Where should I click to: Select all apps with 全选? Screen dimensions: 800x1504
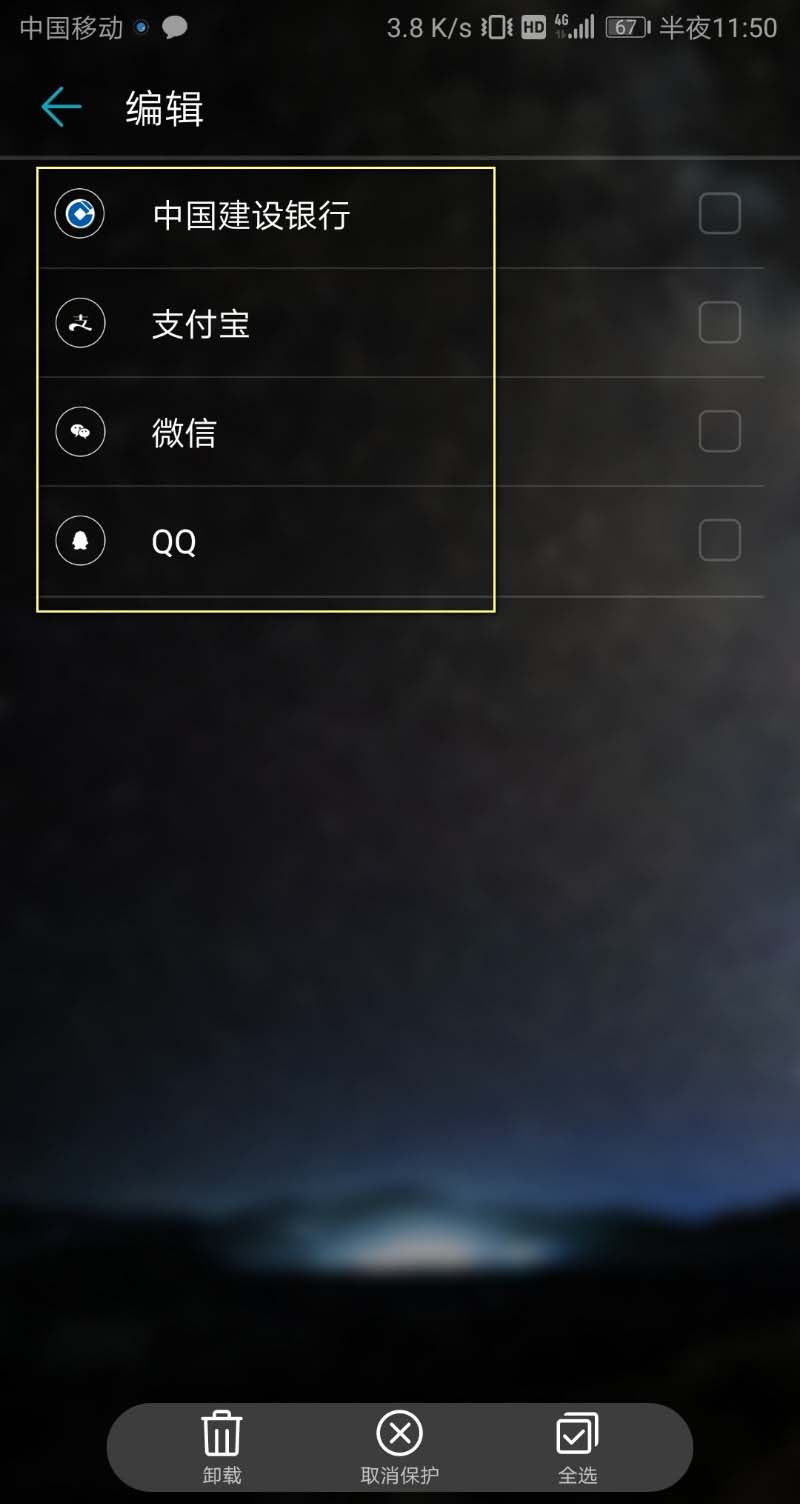[x=577, y=1446]
